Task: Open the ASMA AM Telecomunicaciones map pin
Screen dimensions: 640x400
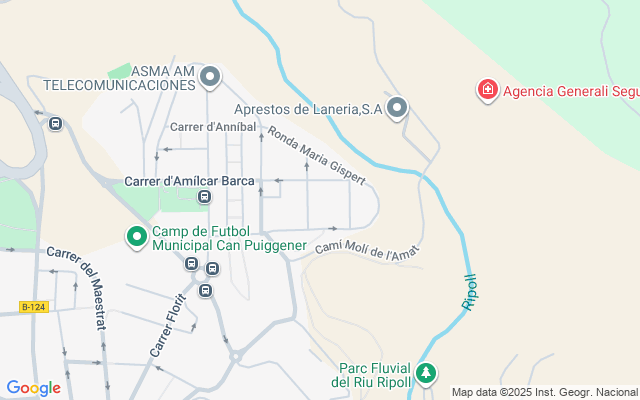Action: click(x=210, y=77)
